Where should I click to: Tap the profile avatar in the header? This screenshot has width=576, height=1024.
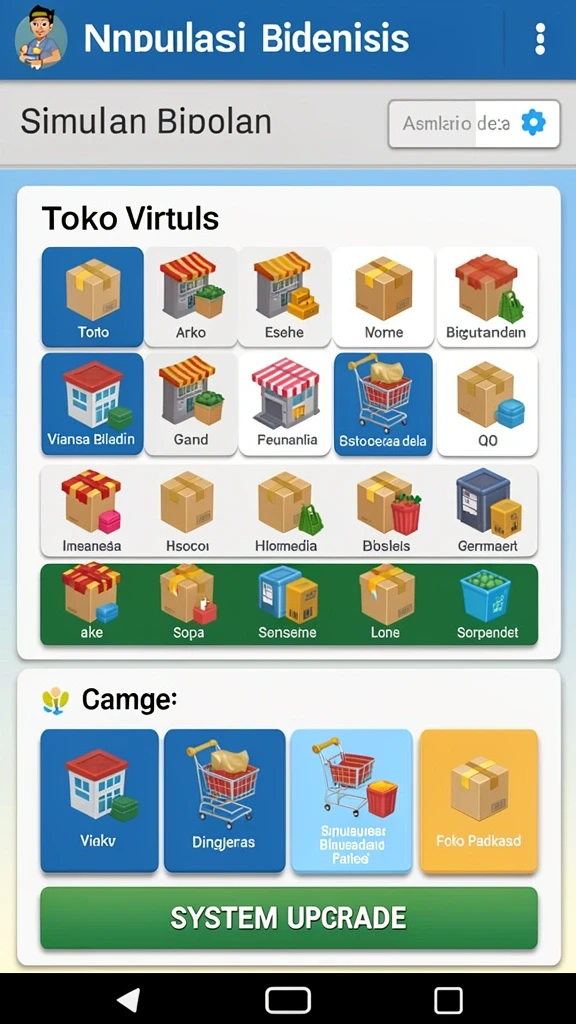coord(40,38)
